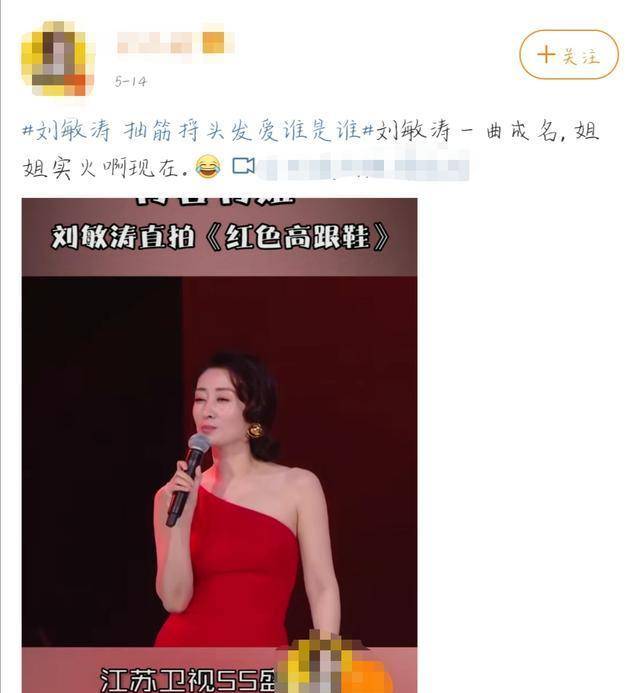Image resolution: width=640 pixels, height=693 pixels.
Task: Open the poster's profile avatar
Action: (x=56, y=58)
